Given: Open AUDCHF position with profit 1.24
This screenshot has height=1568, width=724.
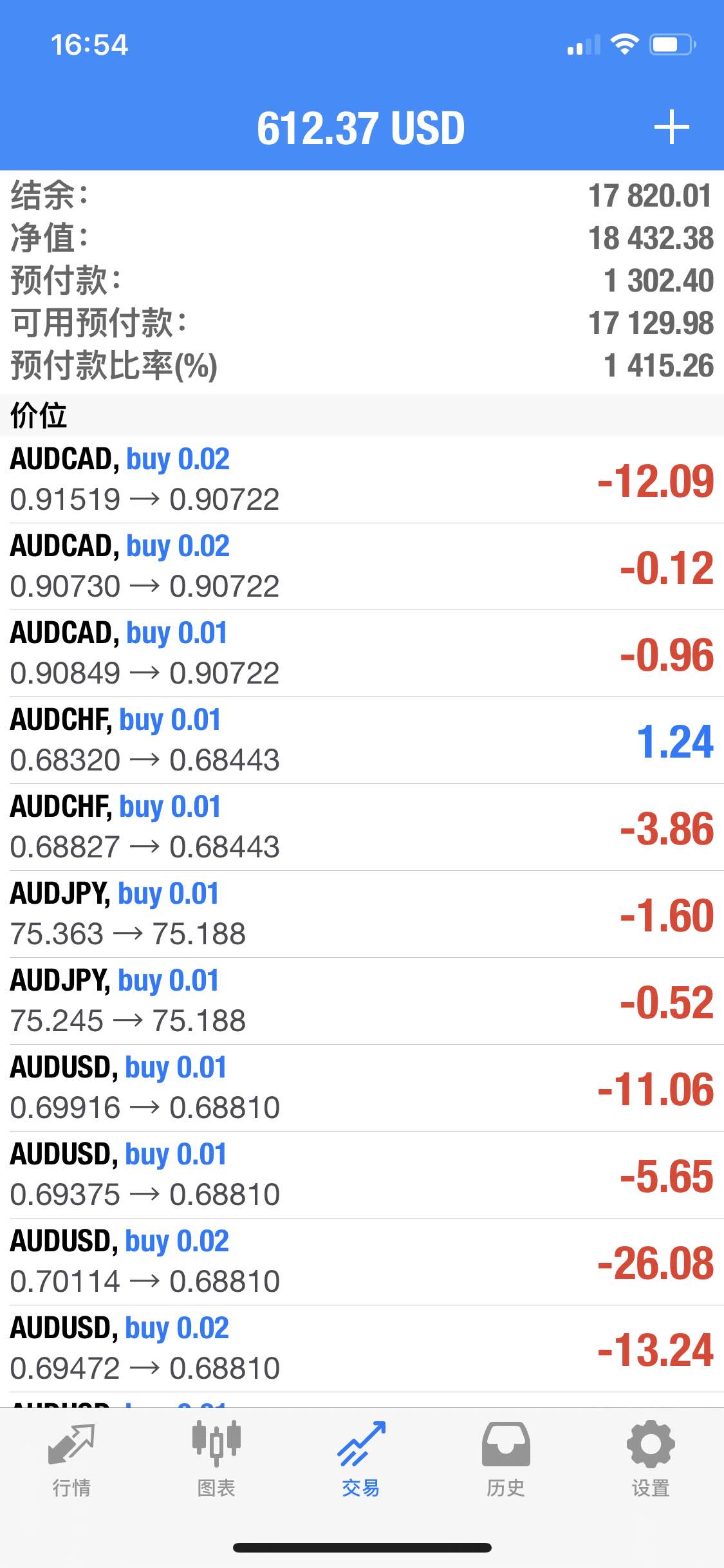Looking at the screenshot, I should click(x=362, y=740).
